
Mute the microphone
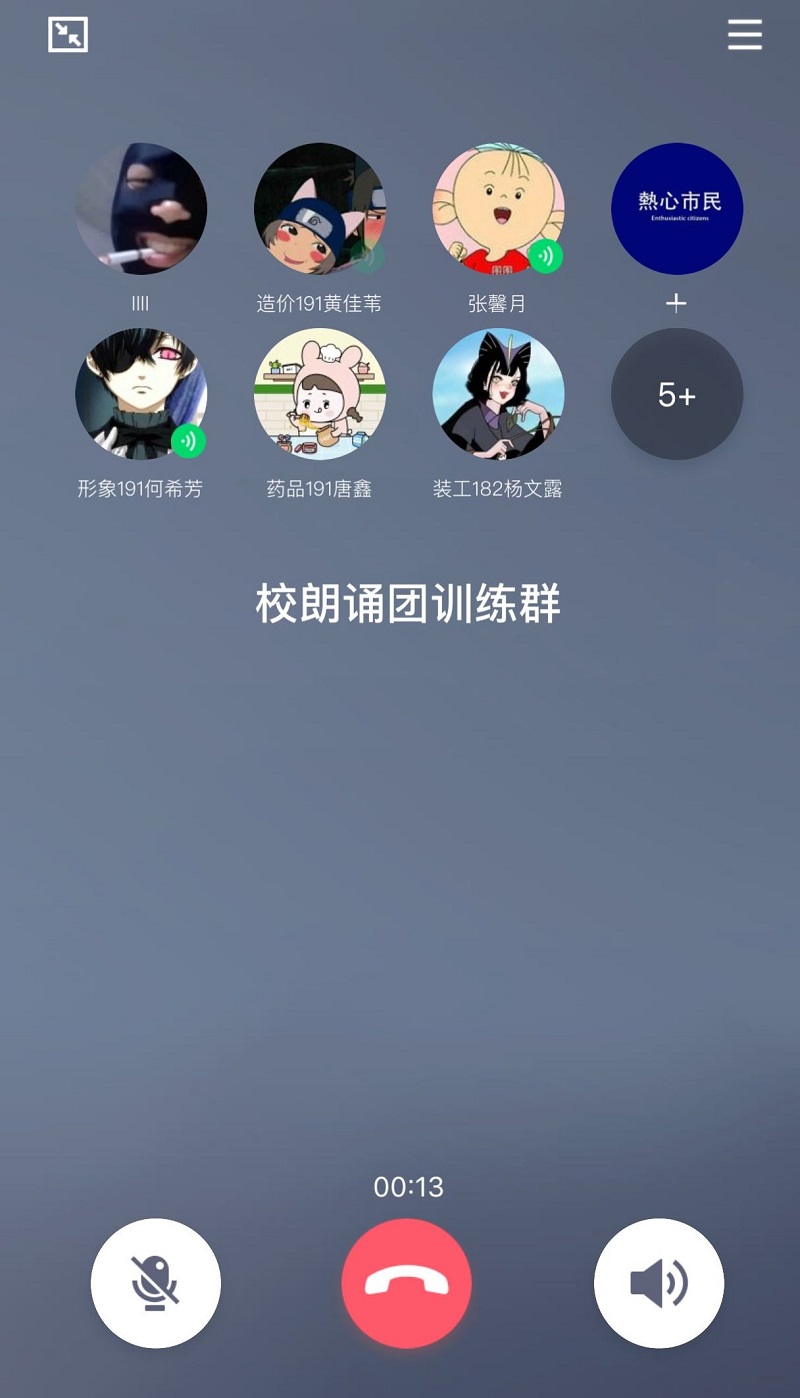pos(156,1283)
